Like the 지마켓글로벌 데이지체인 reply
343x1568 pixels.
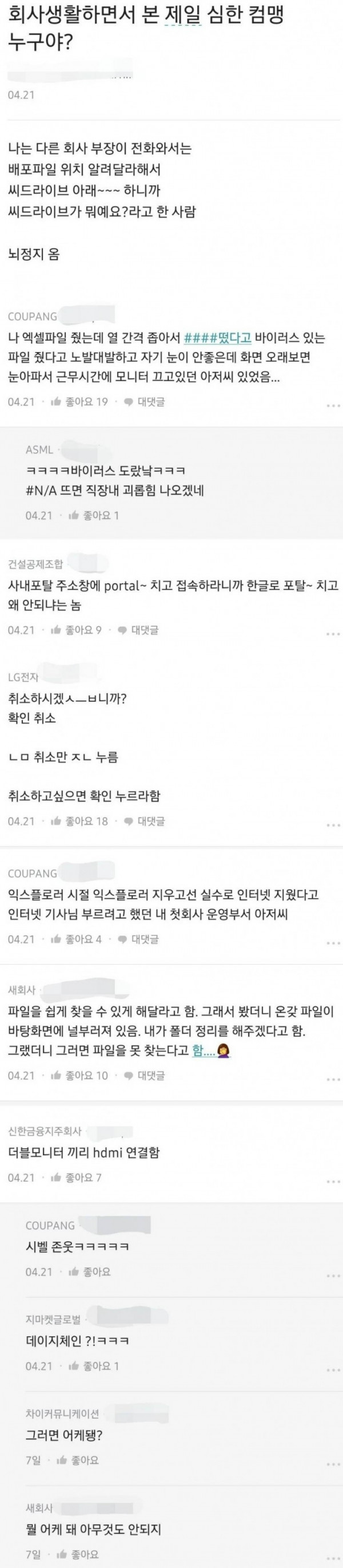coord(94,1366)
